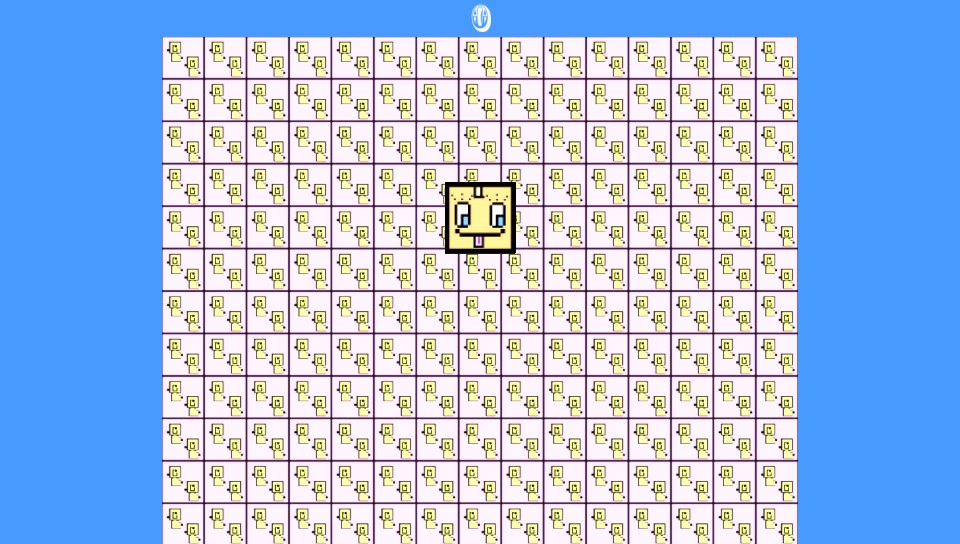Tap the big yellow smiling face
Screen dimensions: 960x544
480,217
